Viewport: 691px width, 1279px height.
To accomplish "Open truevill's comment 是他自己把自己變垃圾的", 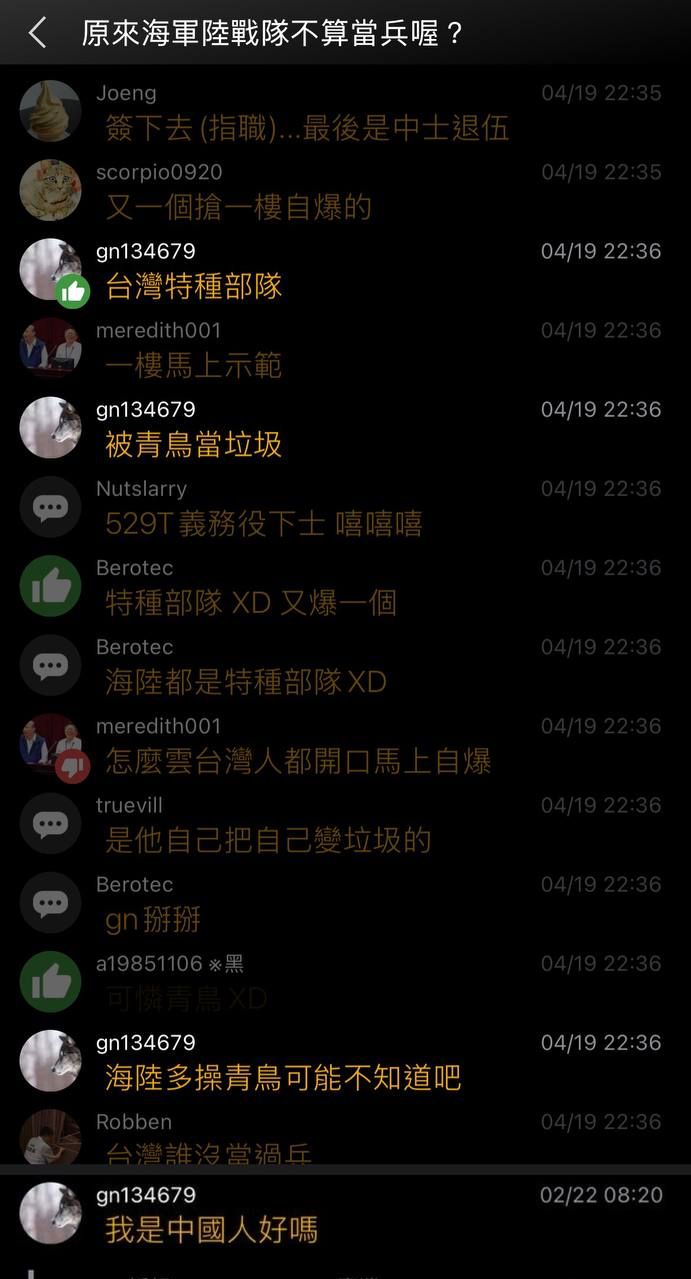I will (x=268, y=840).
